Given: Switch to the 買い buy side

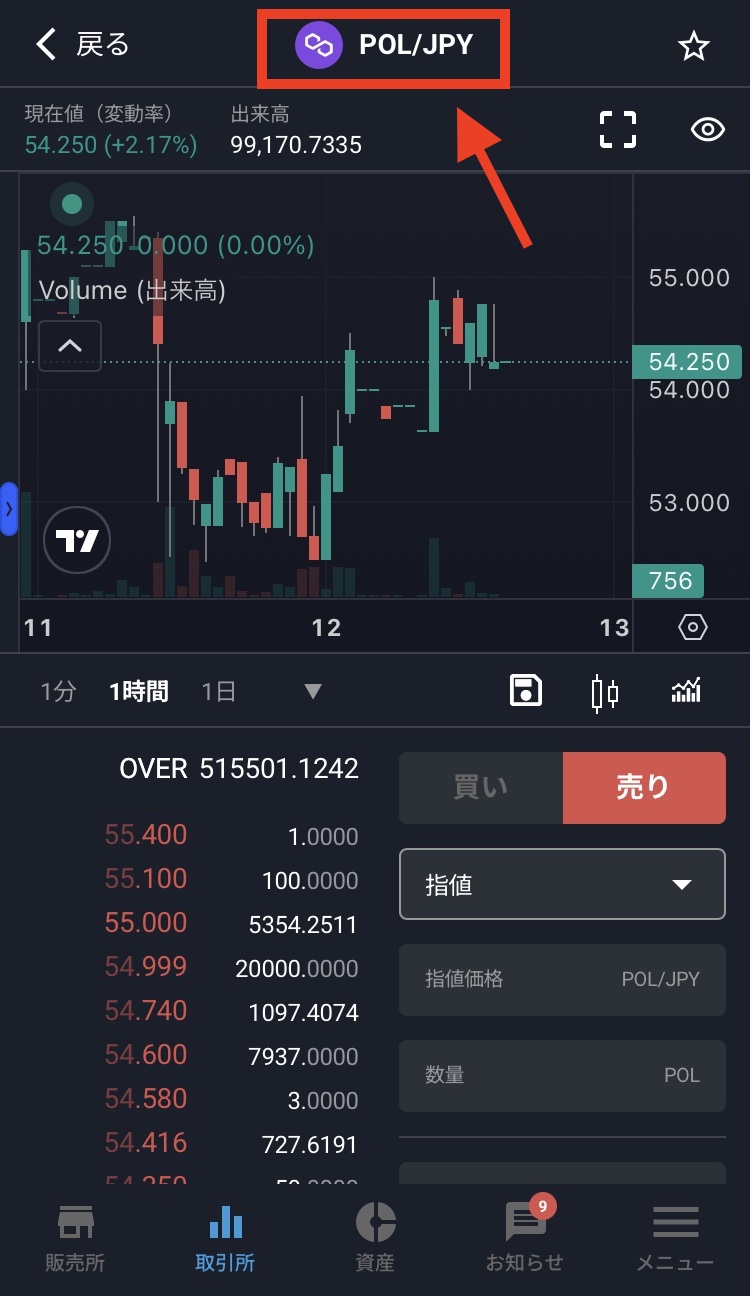Looking at the screenshot, I should tap(481, 788).
